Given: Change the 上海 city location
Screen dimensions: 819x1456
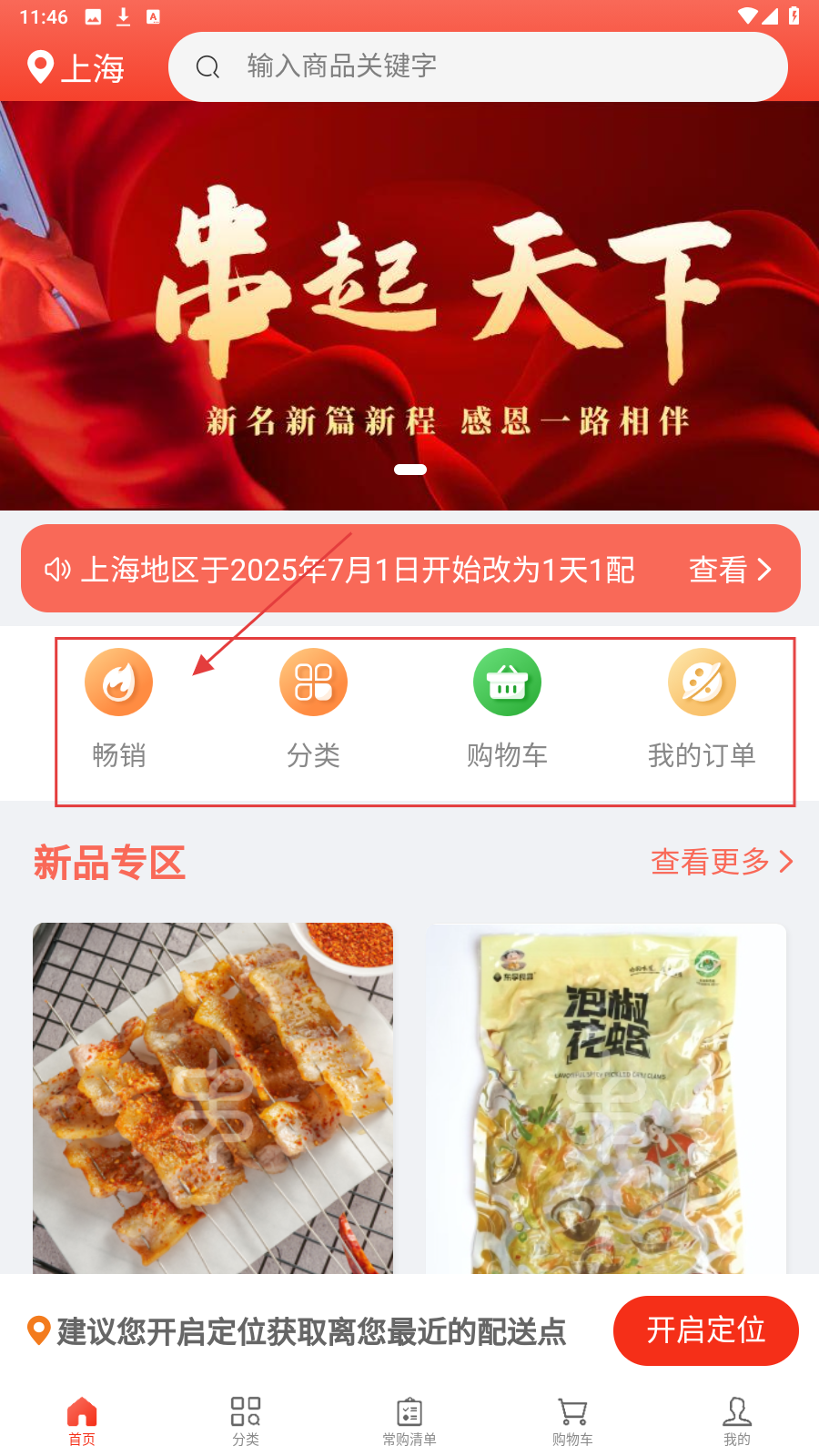Looking at the screenshot, I should point(77,67).
